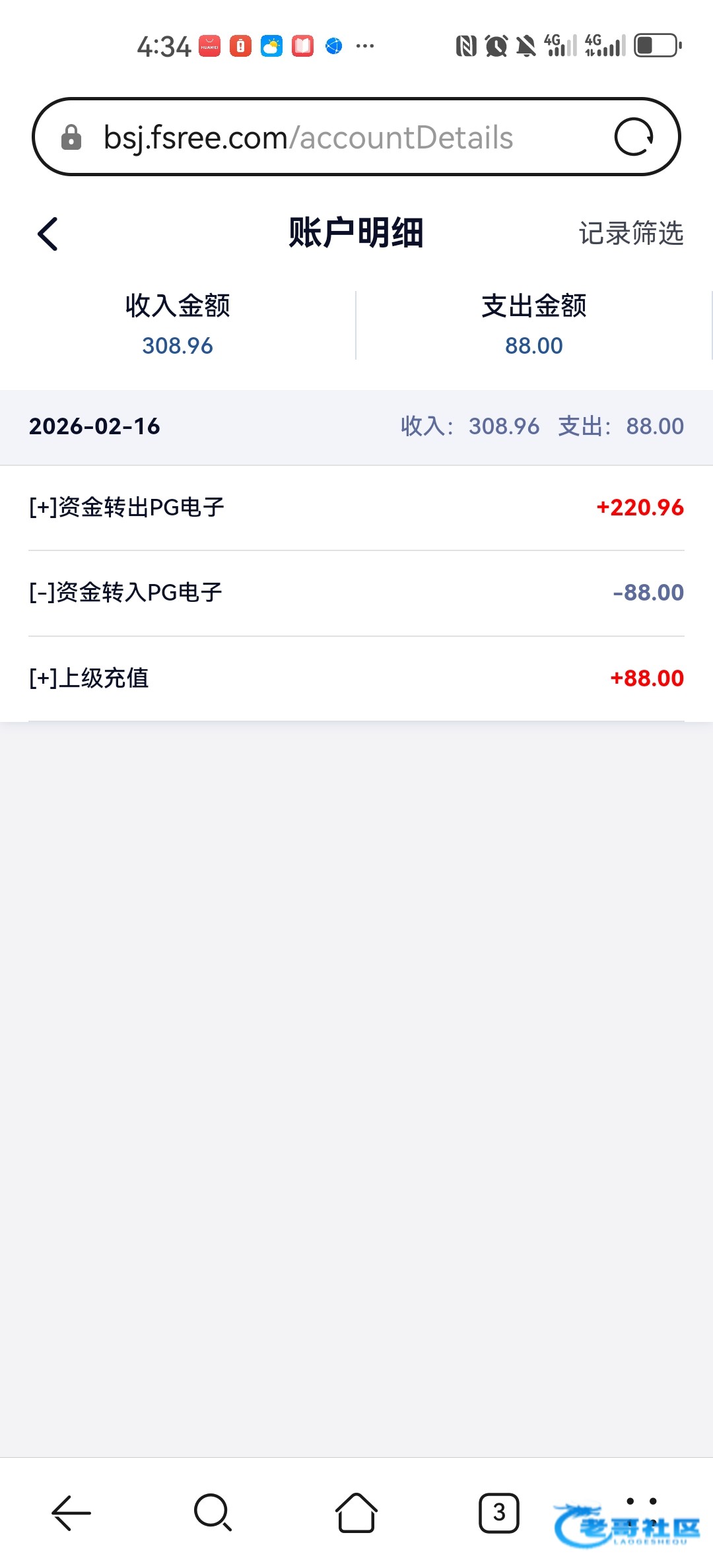Open browser search

coord(213,1512)
